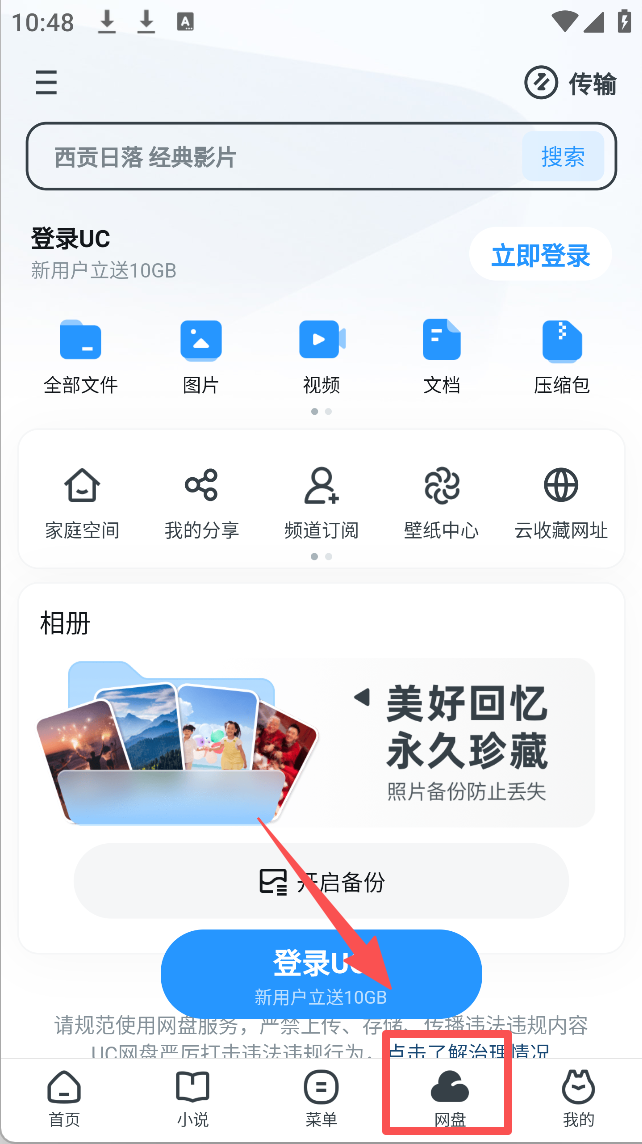Open the hamburger menu
The image size is (642, 1144).
[x=46, y=83]
